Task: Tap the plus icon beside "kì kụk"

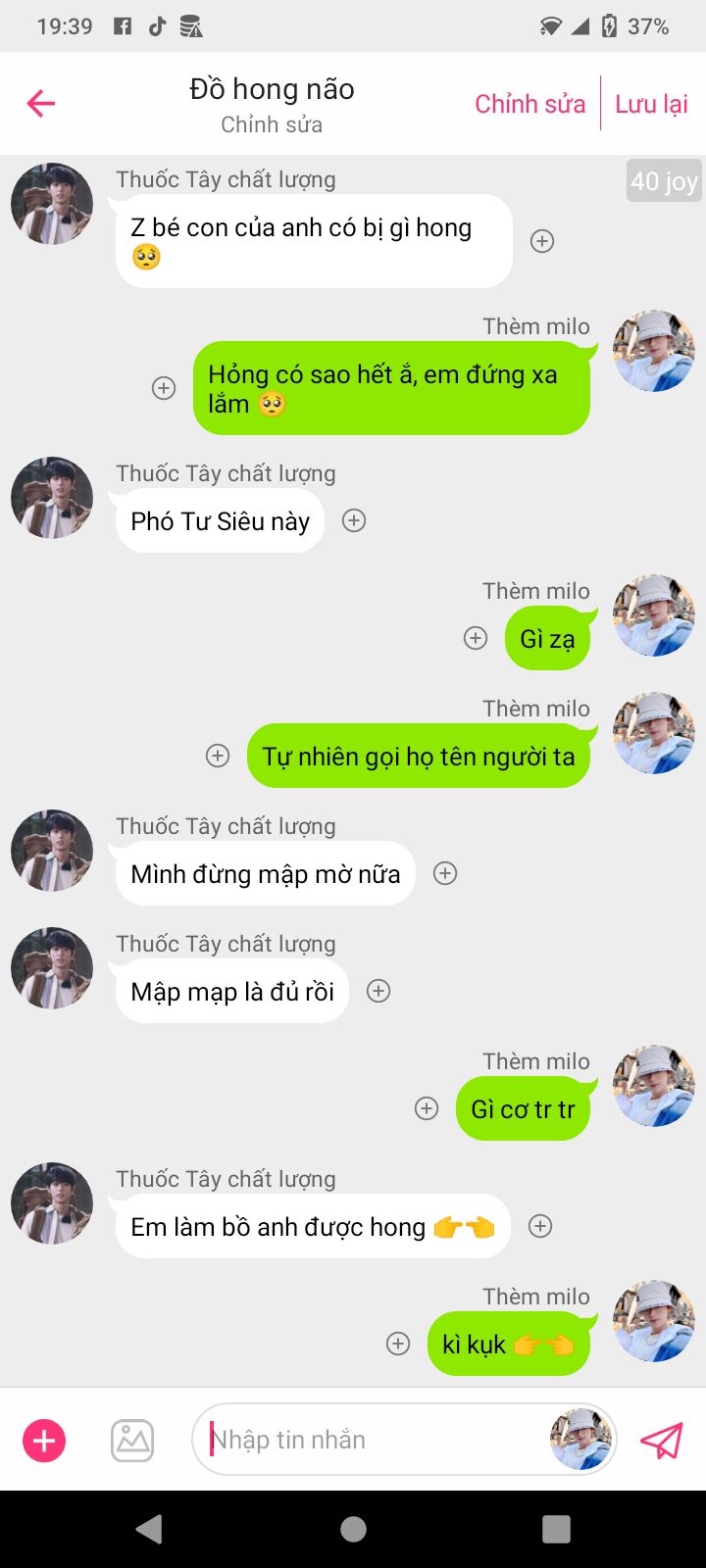Action: click(398, 1344)
